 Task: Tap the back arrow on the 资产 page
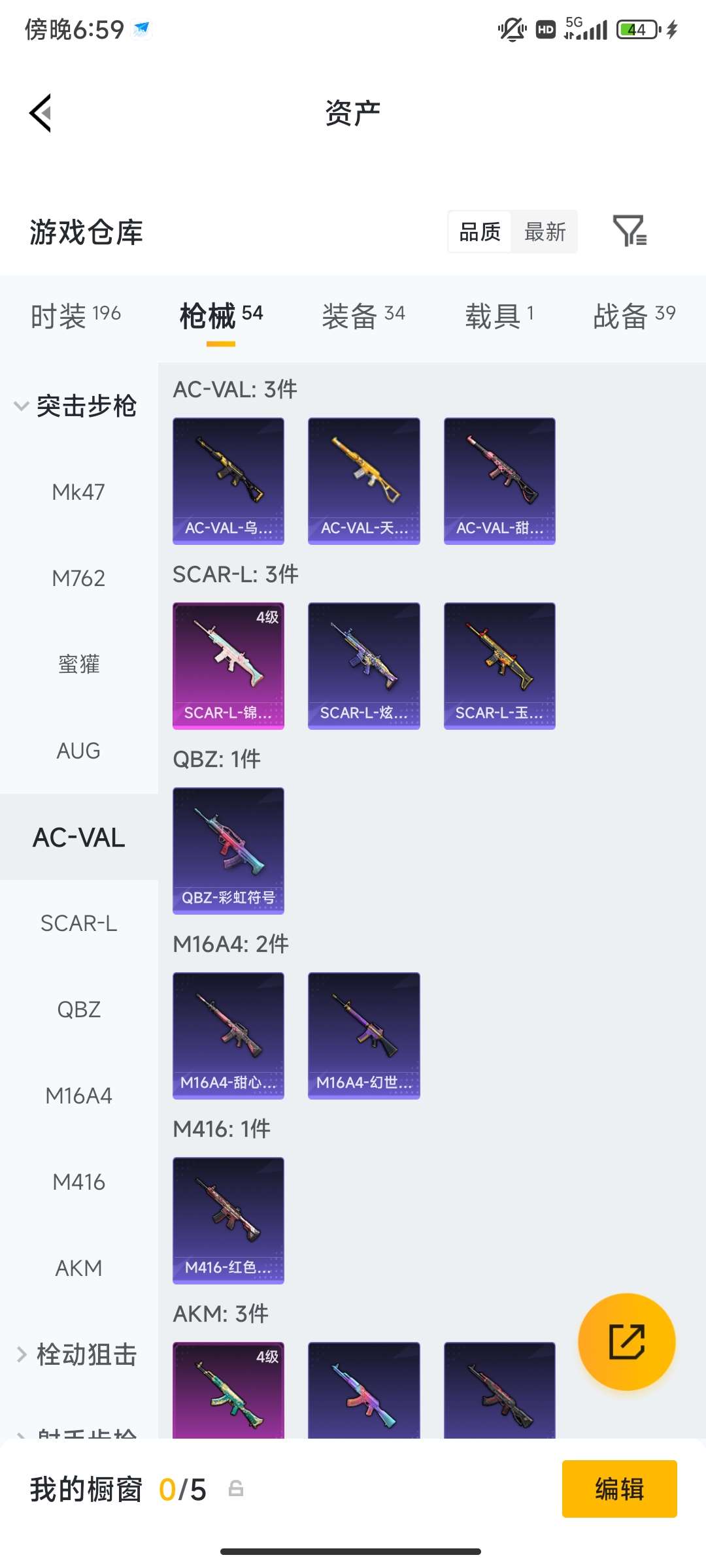coord(39,112)
